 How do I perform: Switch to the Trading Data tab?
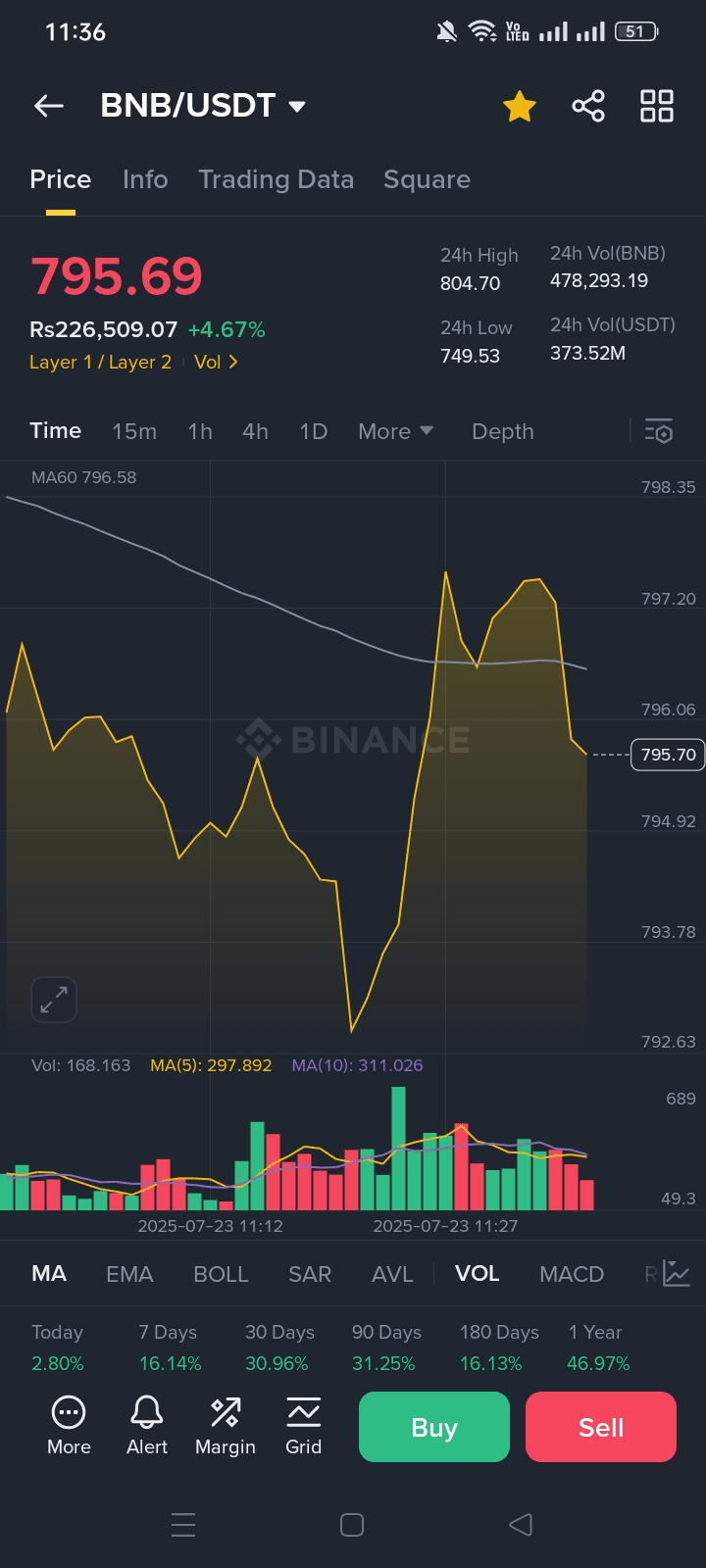(276, 179)
